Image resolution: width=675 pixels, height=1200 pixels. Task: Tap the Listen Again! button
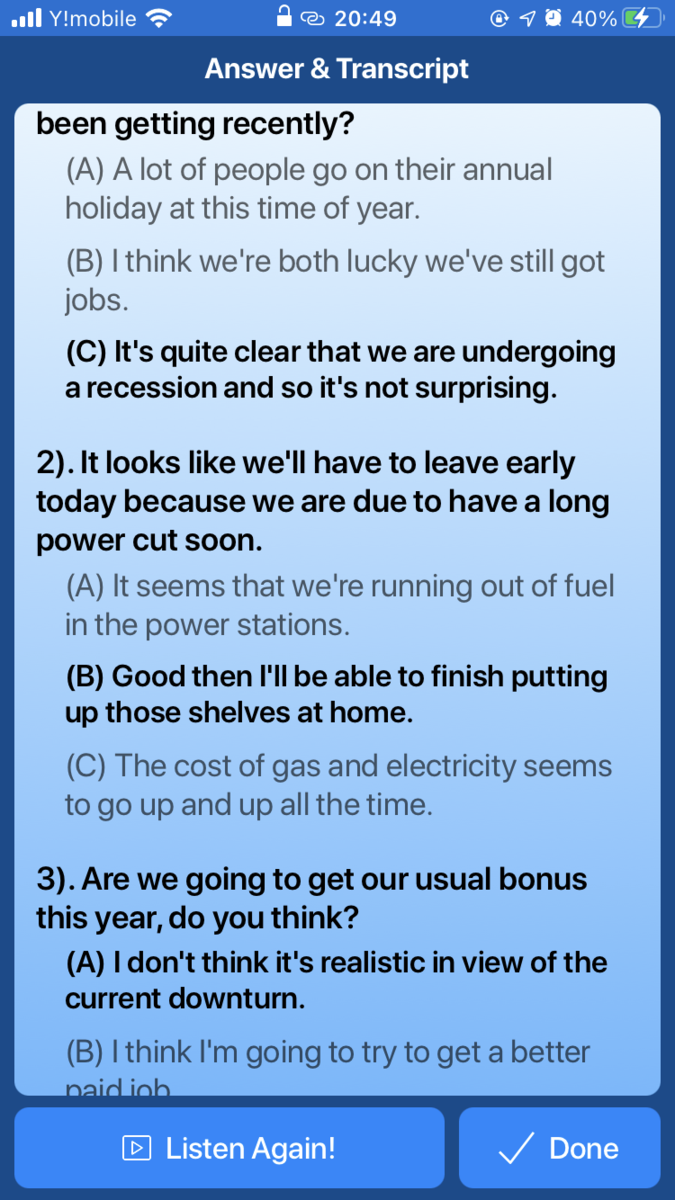(x=229, y=1148)
